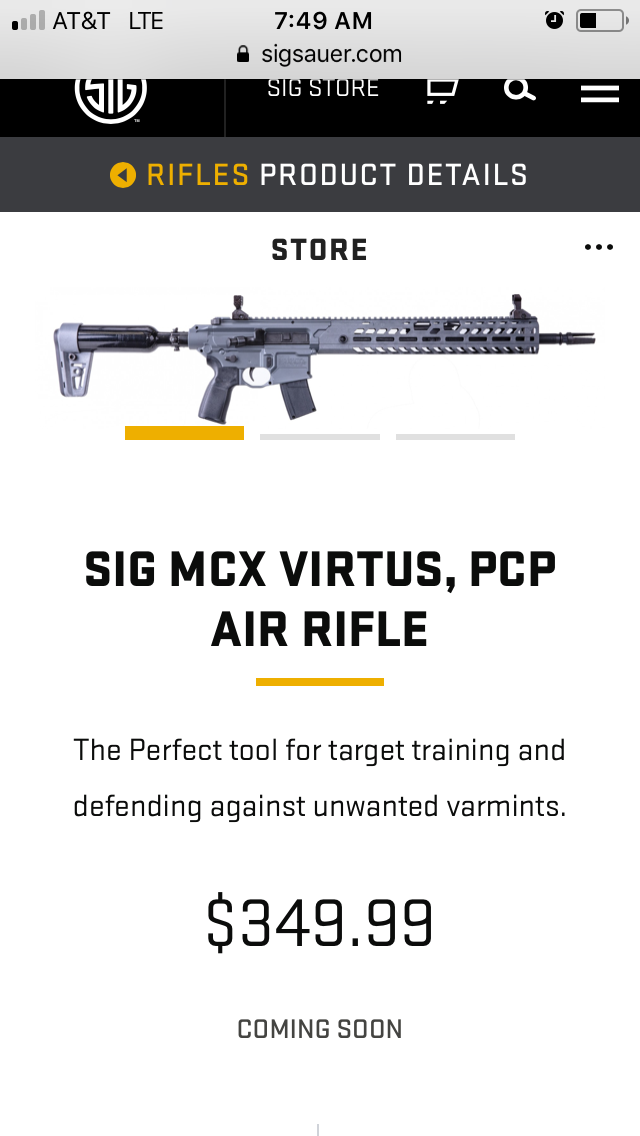Screen dimensions: 640x1136
Task: Go back to Rifles listing
Action: (180, 175)
